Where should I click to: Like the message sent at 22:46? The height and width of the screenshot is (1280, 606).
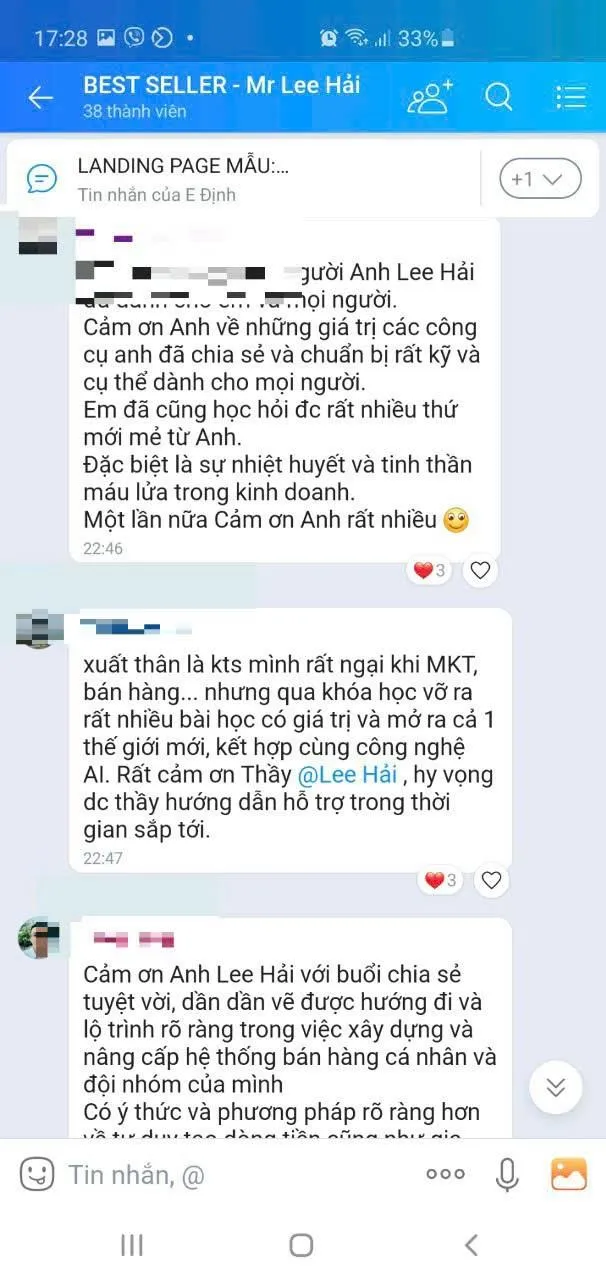[x=481, y=571]
